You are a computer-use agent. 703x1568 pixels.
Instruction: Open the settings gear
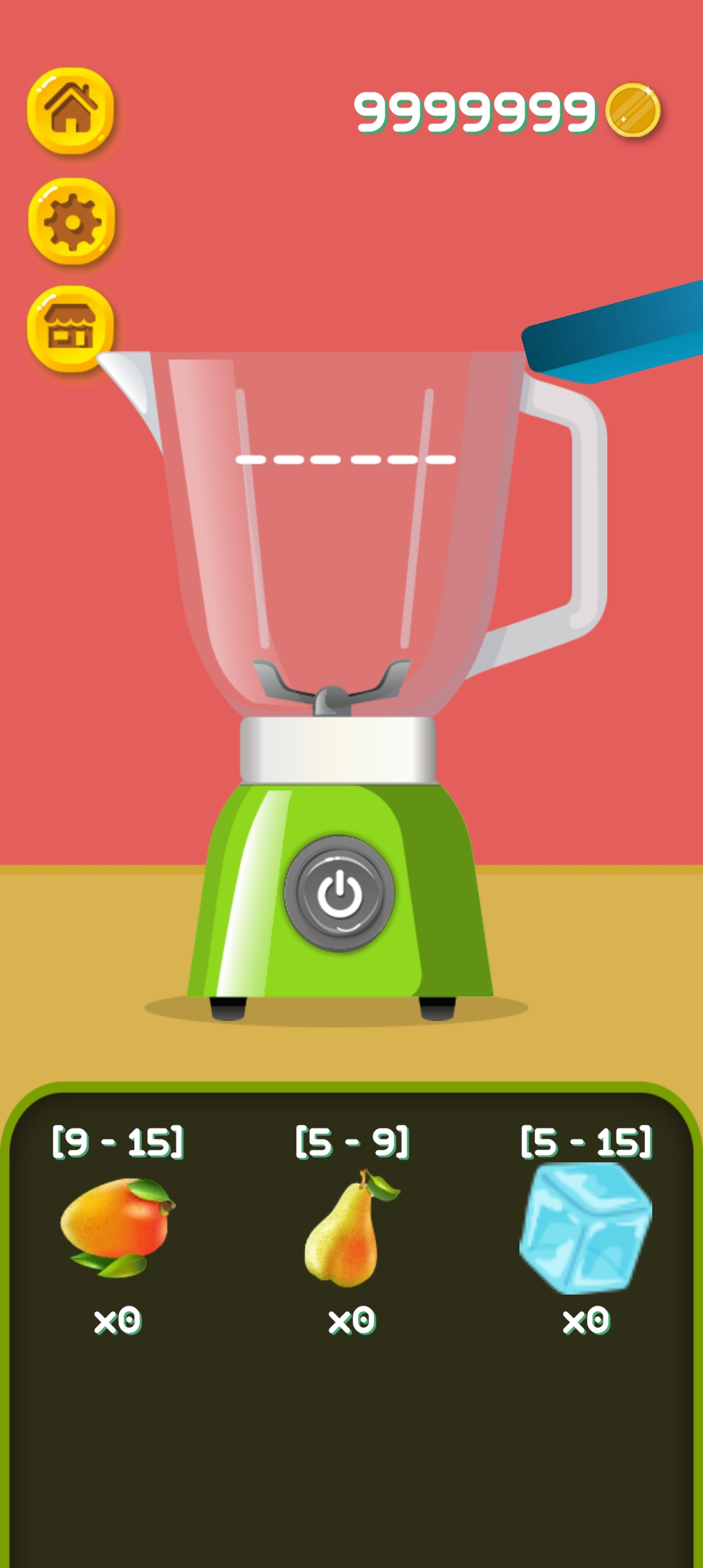tap(72, 221)
